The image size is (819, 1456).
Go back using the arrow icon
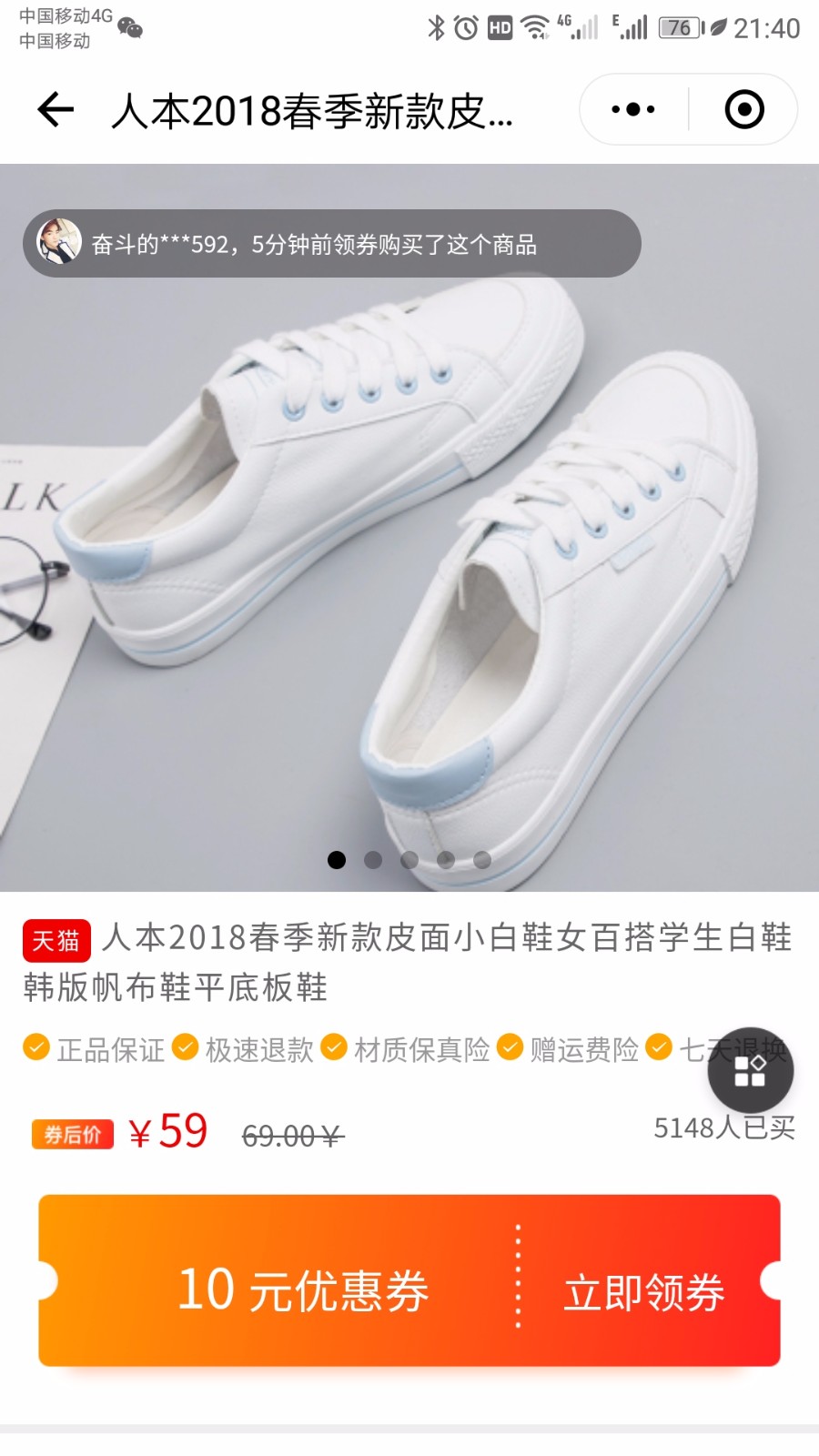point(56,110)
